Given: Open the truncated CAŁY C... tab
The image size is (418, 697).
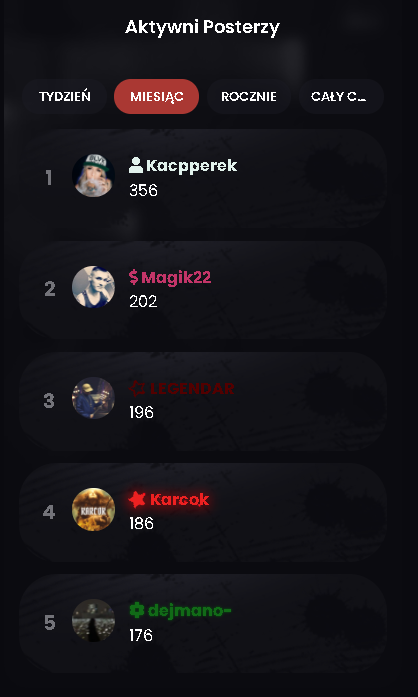Looking at the screenshot, I should click(341, 96).
